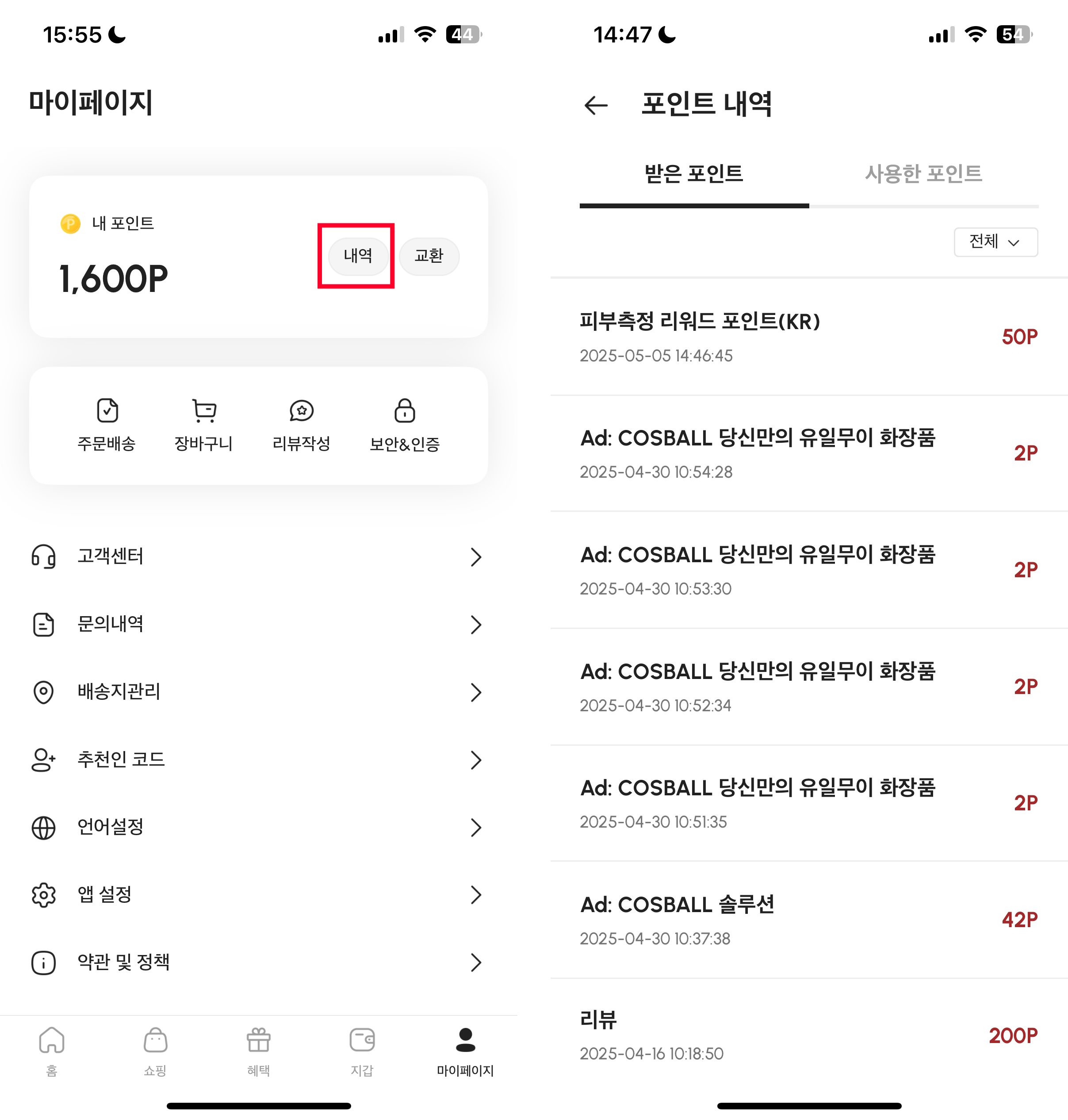Screen dimensions: 1068x1120
Task: Go back from the 포인트 내역 page
Action: point(596,105)
